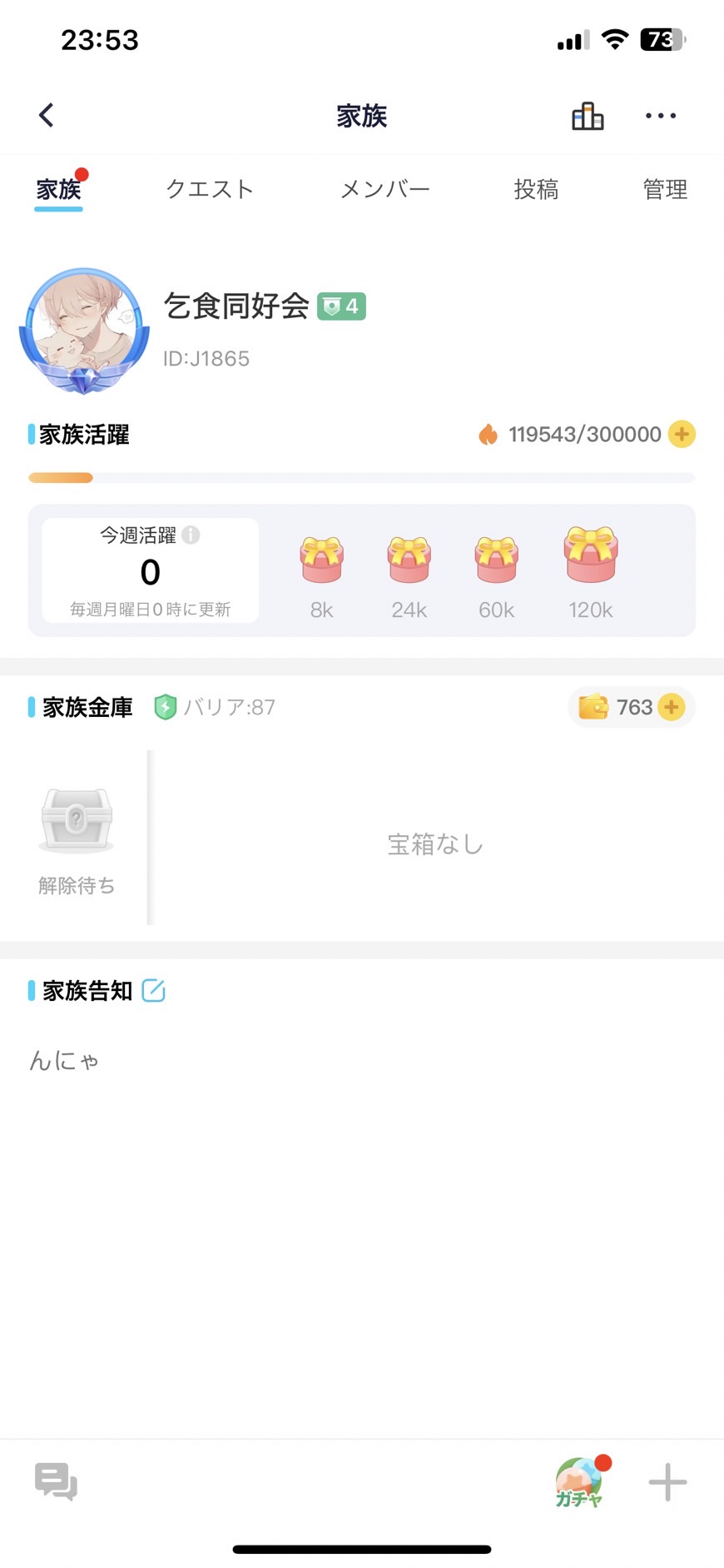The image size is (724, 1568).
Task: Show info about 今週活躍
Action: click(x=191, y=535)
